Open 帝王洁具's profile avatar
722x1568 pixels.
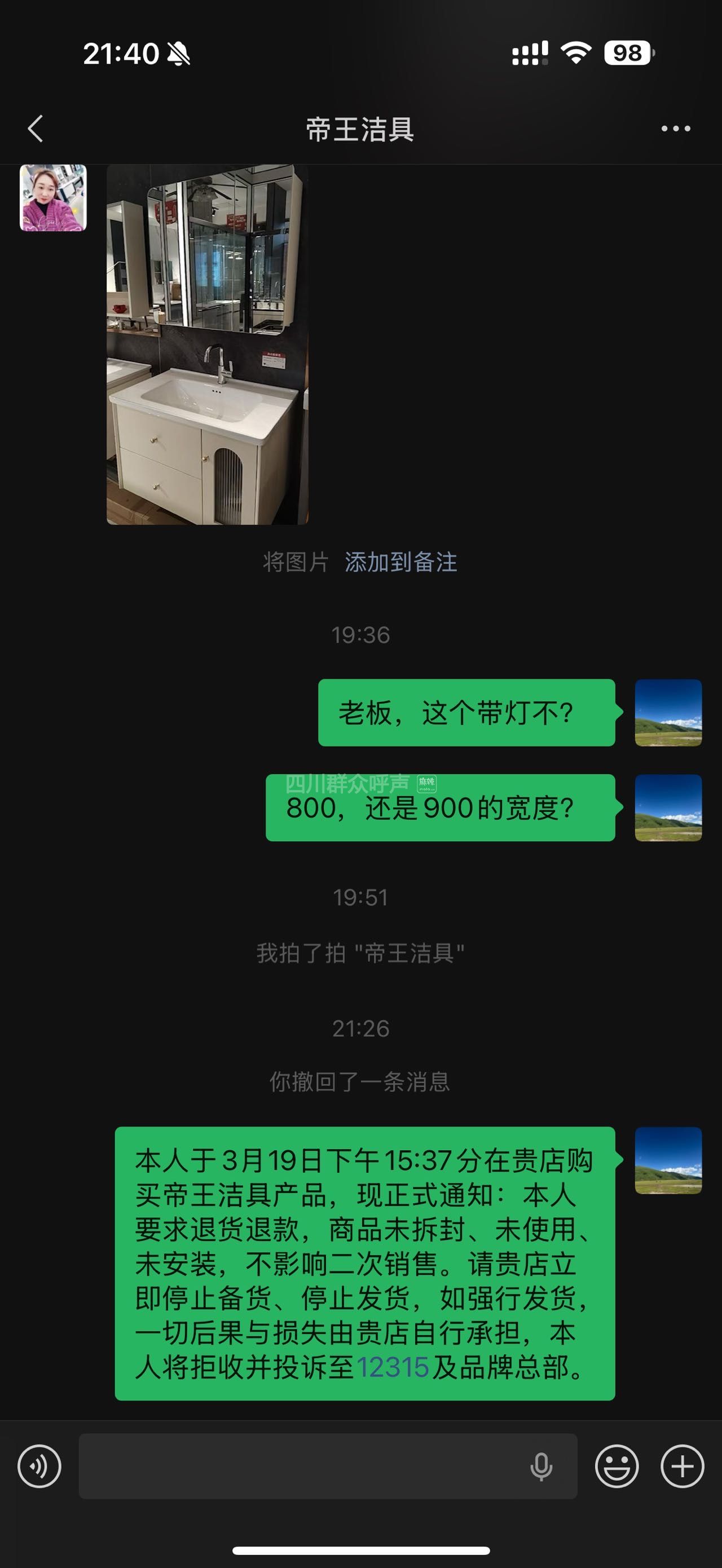click(x=53, y=198)
